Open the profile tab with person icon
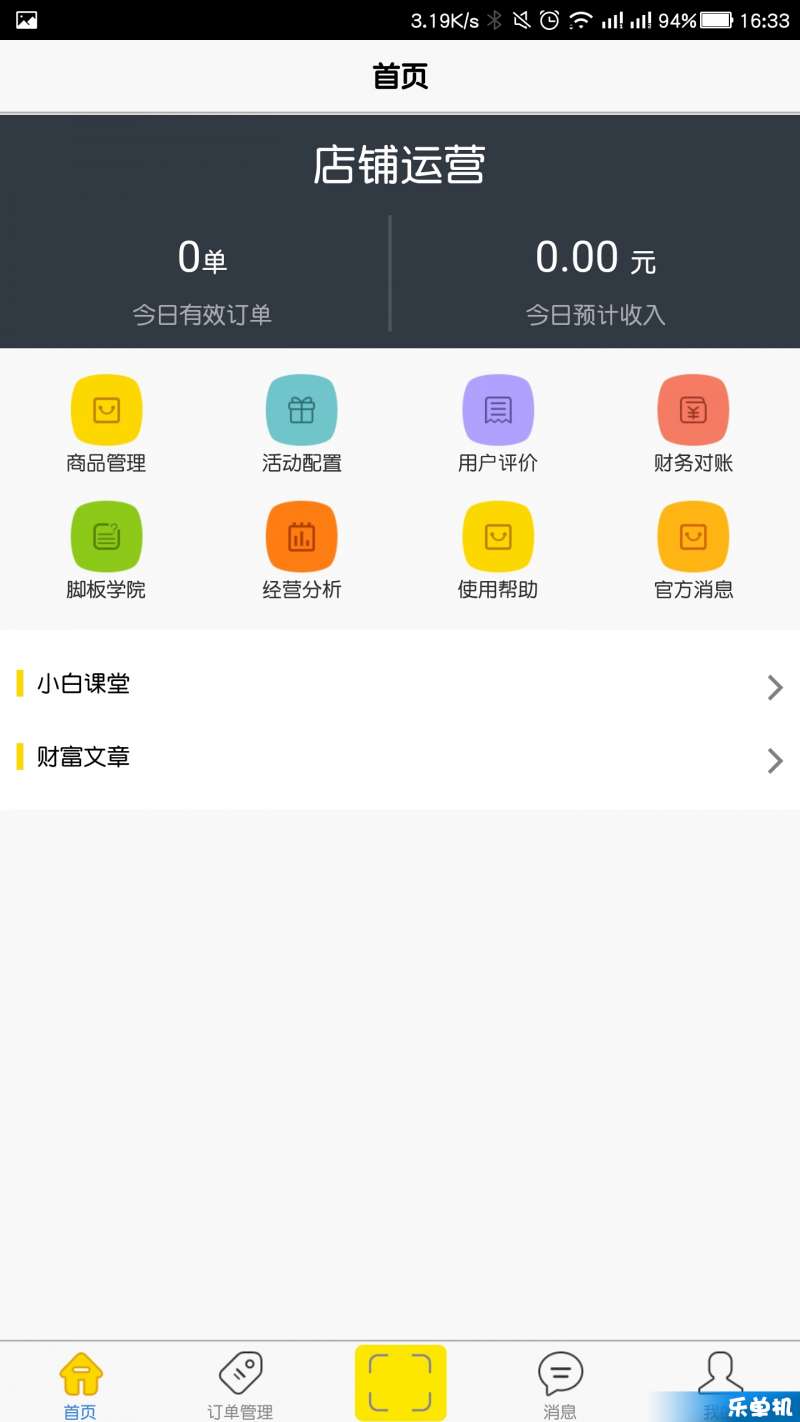Image resolution: width=800 pixels, height=1422 pixels. 720,1384
